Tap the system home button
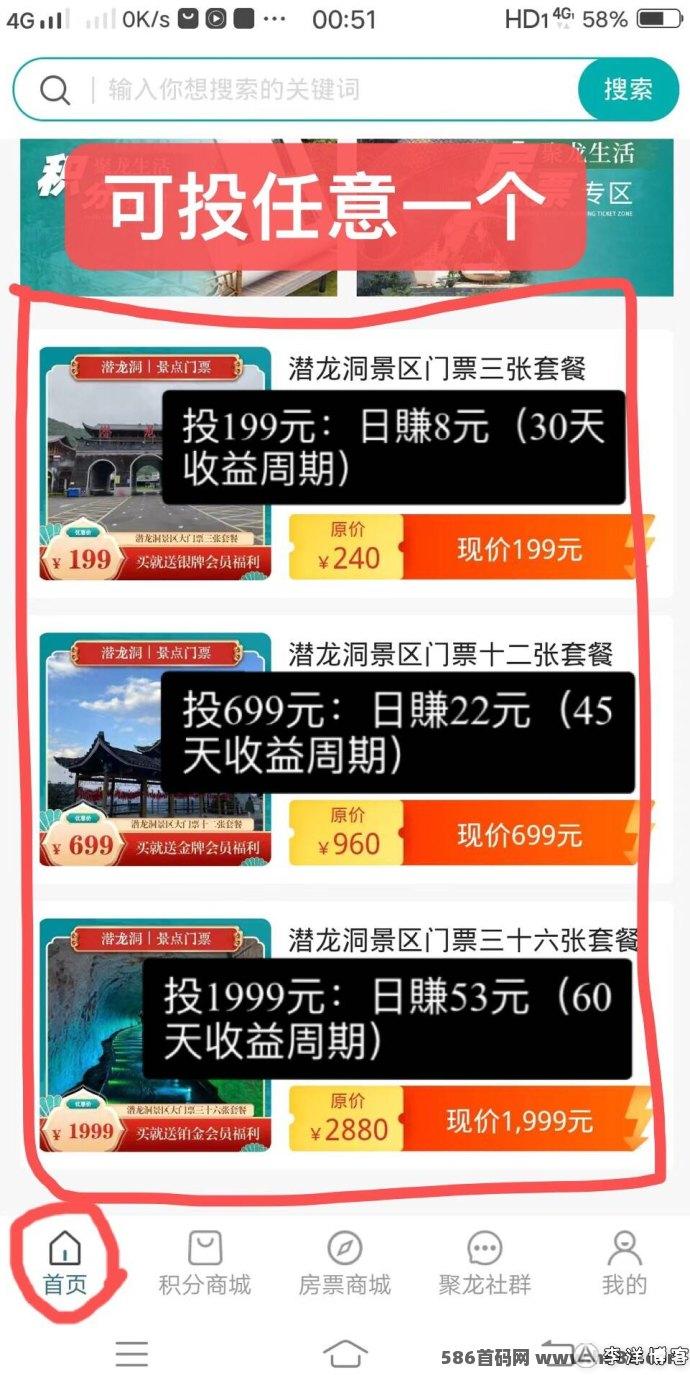Viewport: 690px width, 1375px height. pos(345,1353)
